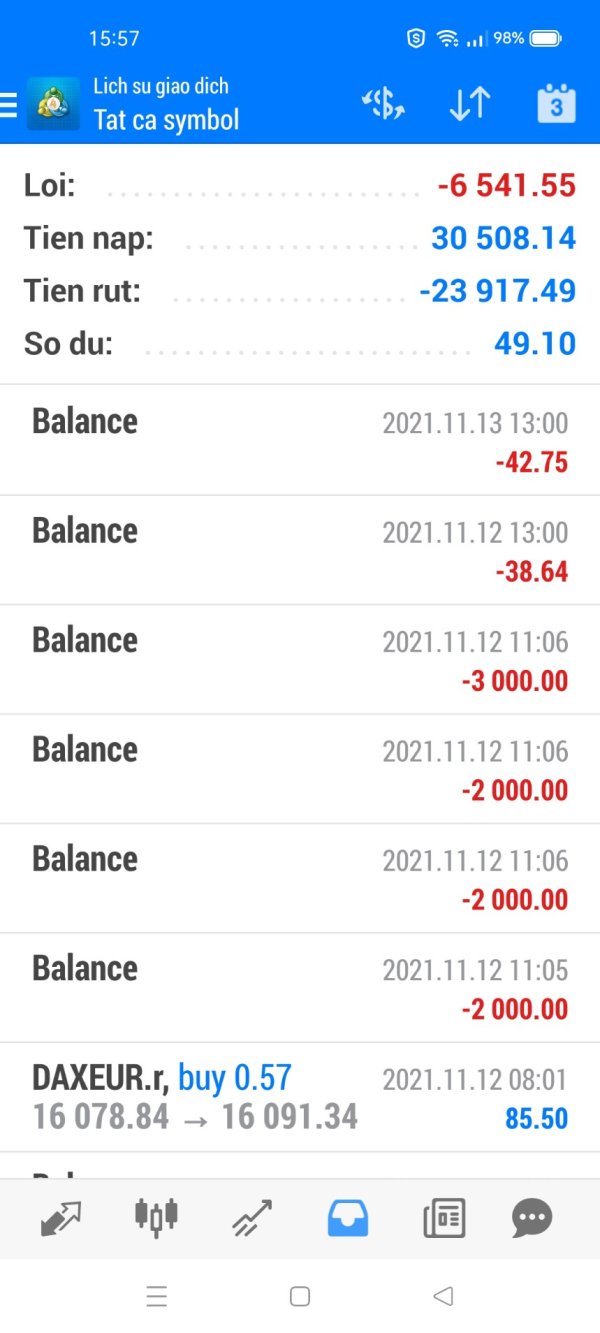
Task: View the Balance entry of -38.64
Action: (300, 550)
